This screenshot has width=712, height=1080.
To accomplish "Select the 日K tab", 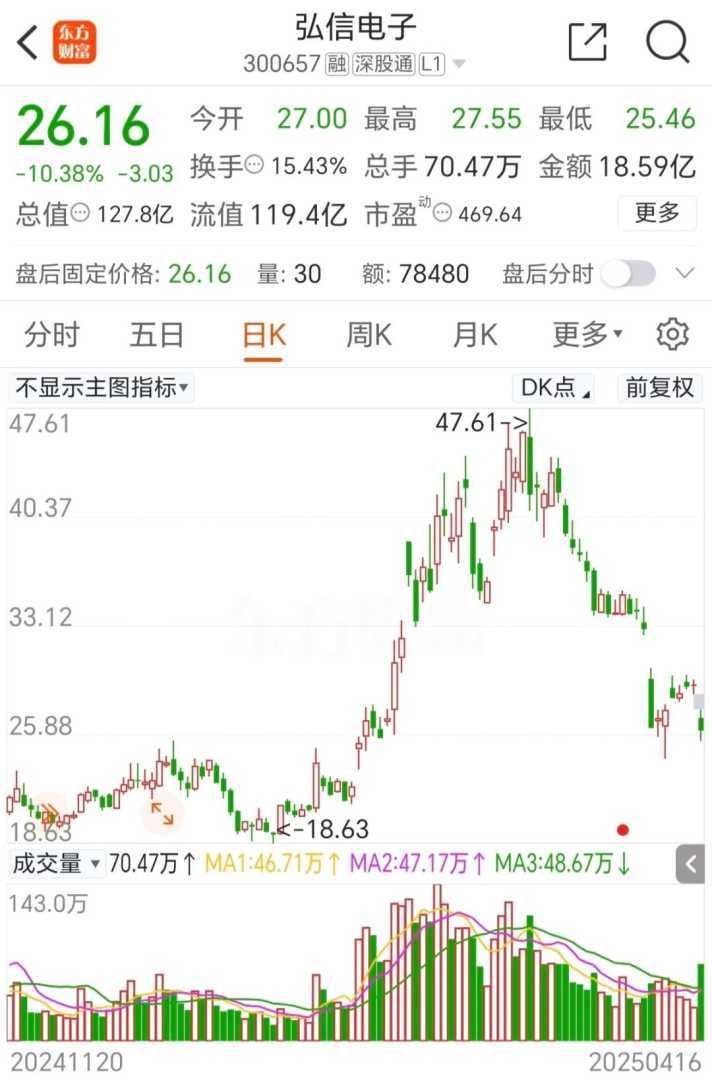I will click(264, 335).
